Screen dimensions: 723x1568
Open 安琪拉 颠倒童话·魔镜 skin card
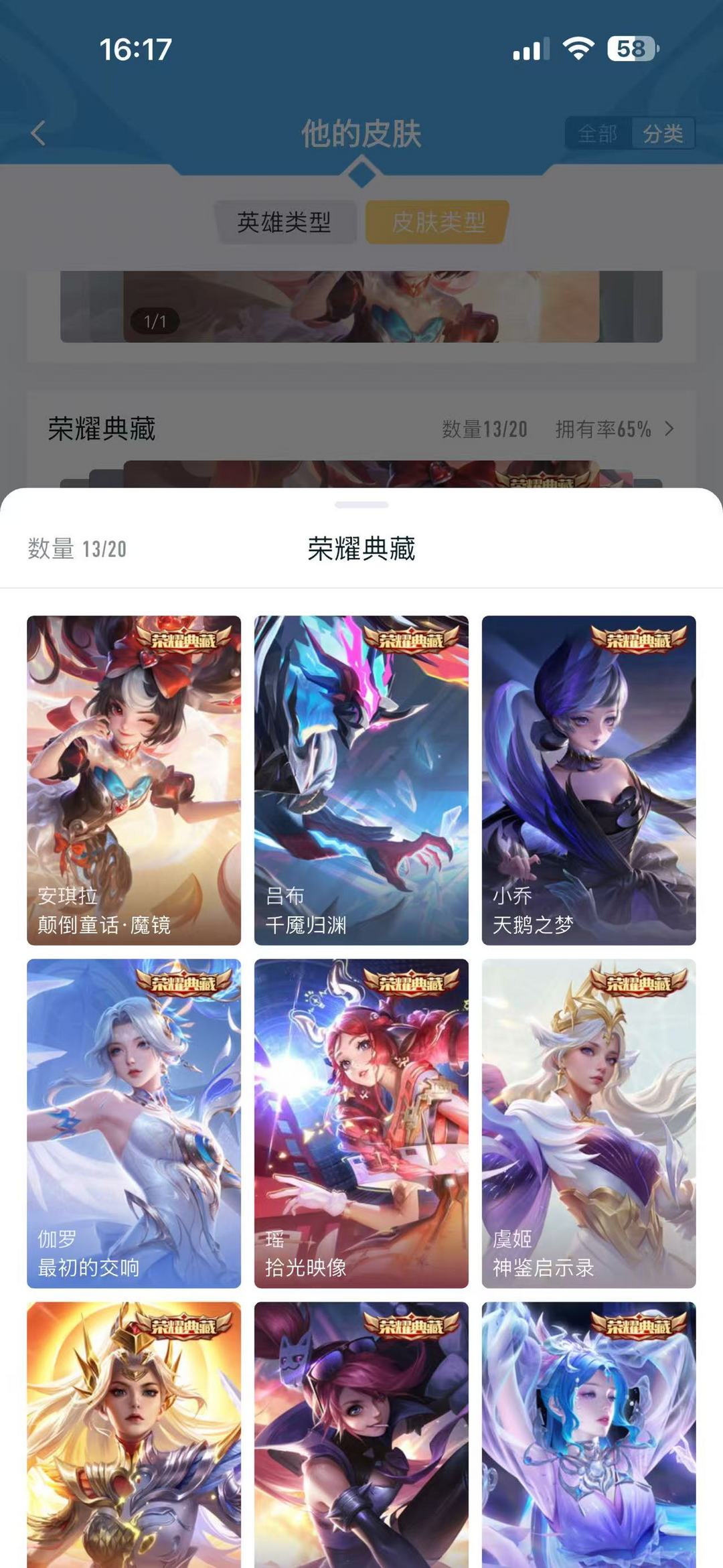click(x=134, y=780)
